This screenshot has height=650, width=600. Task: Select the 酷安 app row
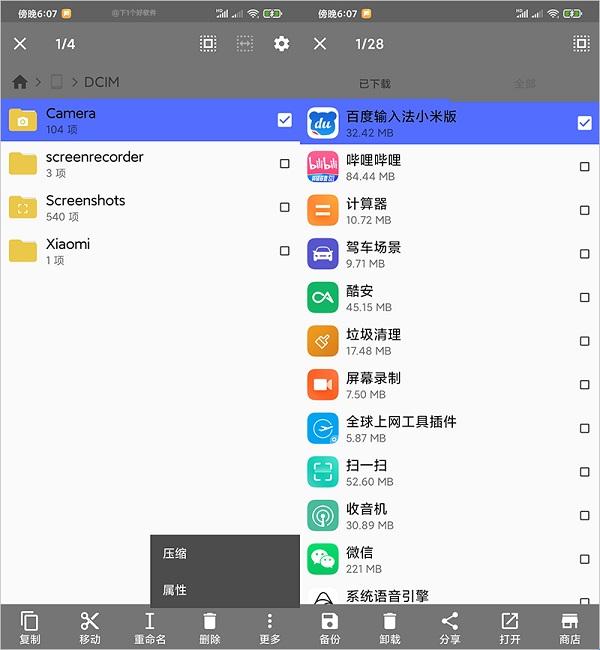pos(400,298)
